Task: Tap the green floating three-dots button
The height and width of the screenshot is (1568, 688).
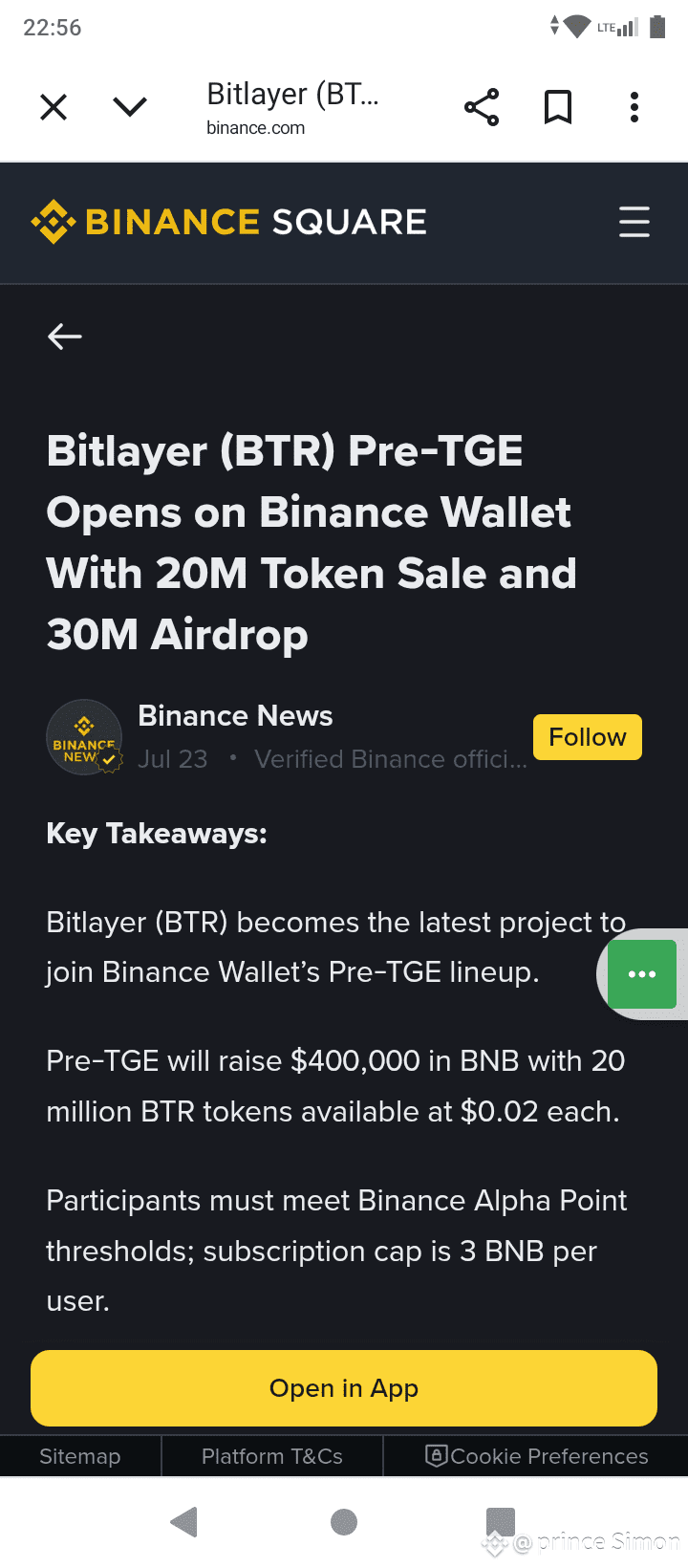Action: [x=641, y=974]
